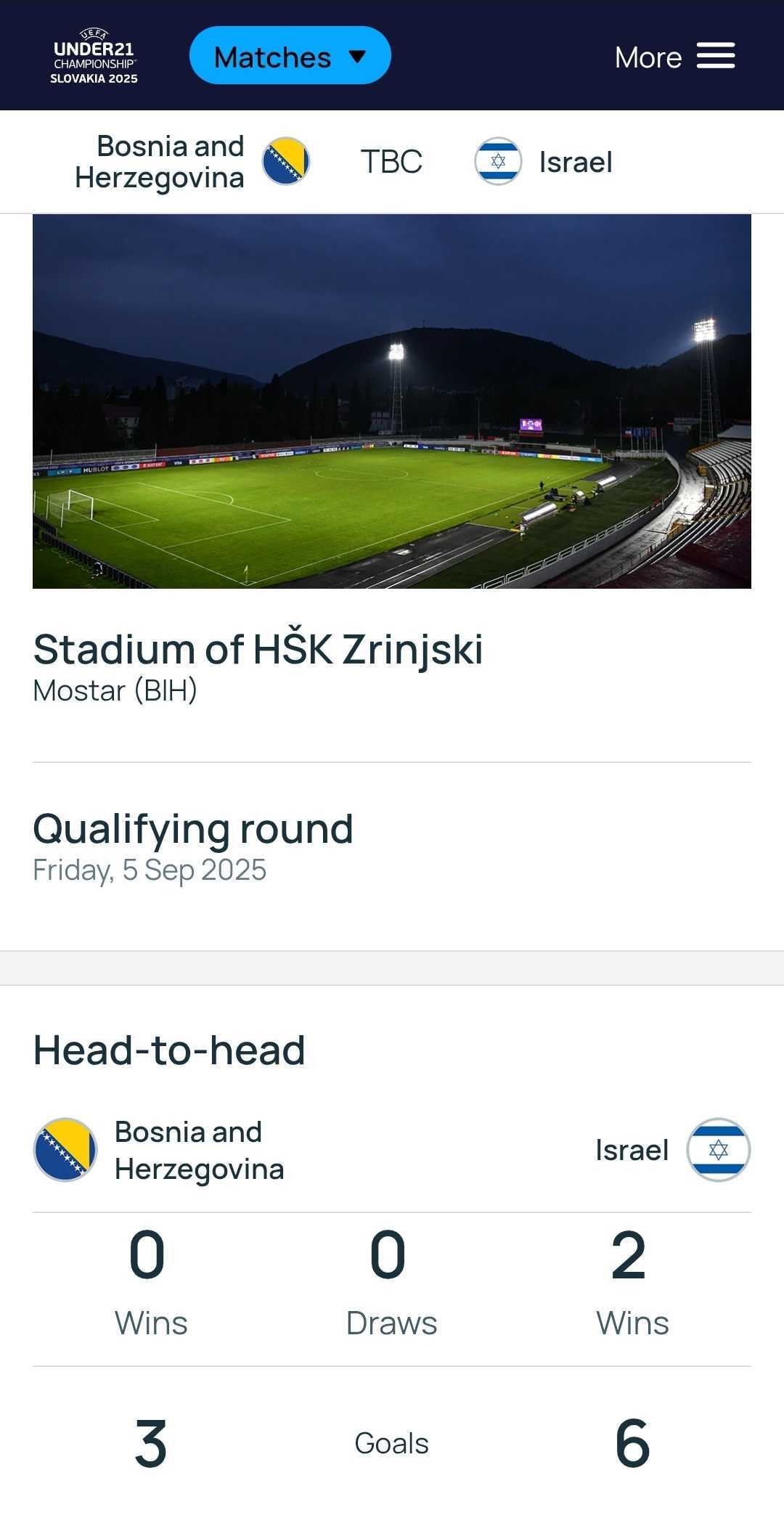Open the Matches dropdown
This screenshot has height=1539, width=784.
click(289, 54)
